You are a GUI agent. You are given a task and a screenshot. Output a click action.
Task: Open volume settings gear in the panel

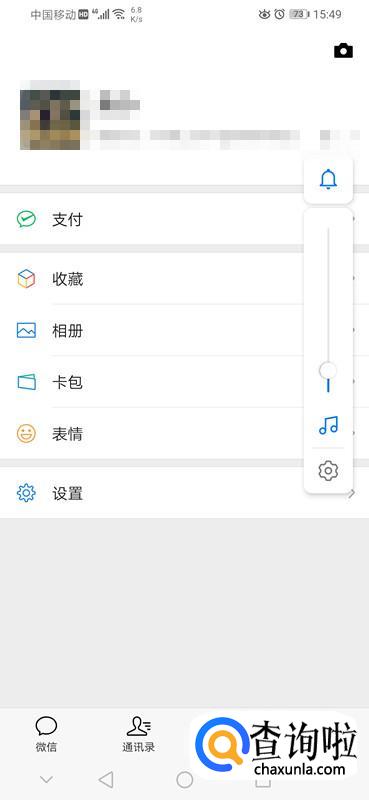[328, 470]
